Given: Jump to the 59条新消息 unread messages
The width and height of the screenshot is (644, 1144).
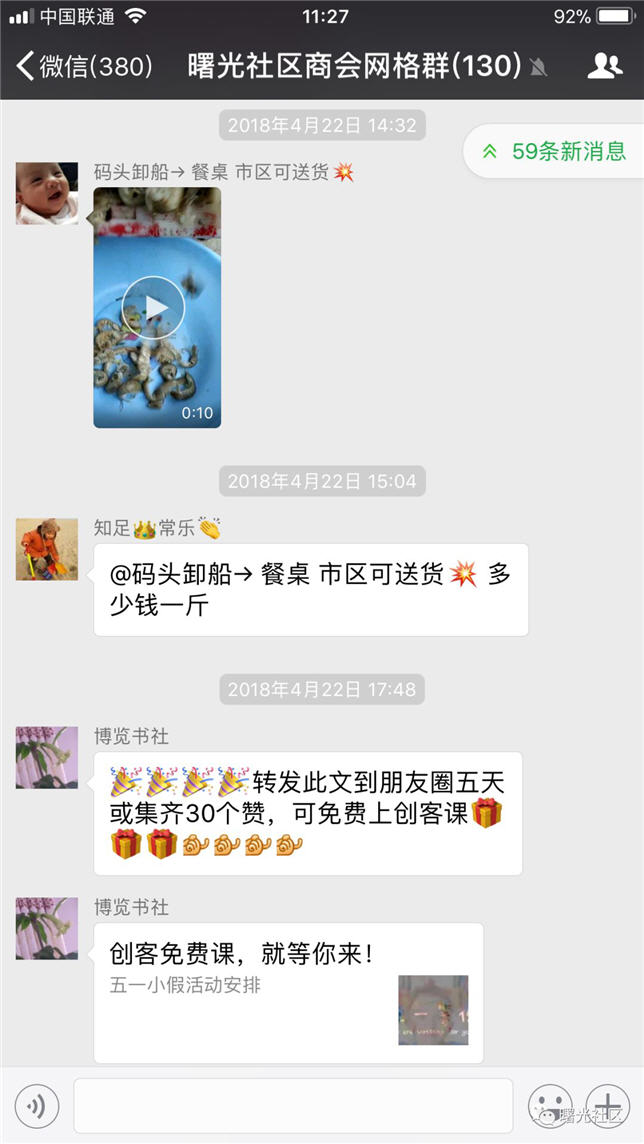Looking at the screenshot, I should click(x=556, y=152).
